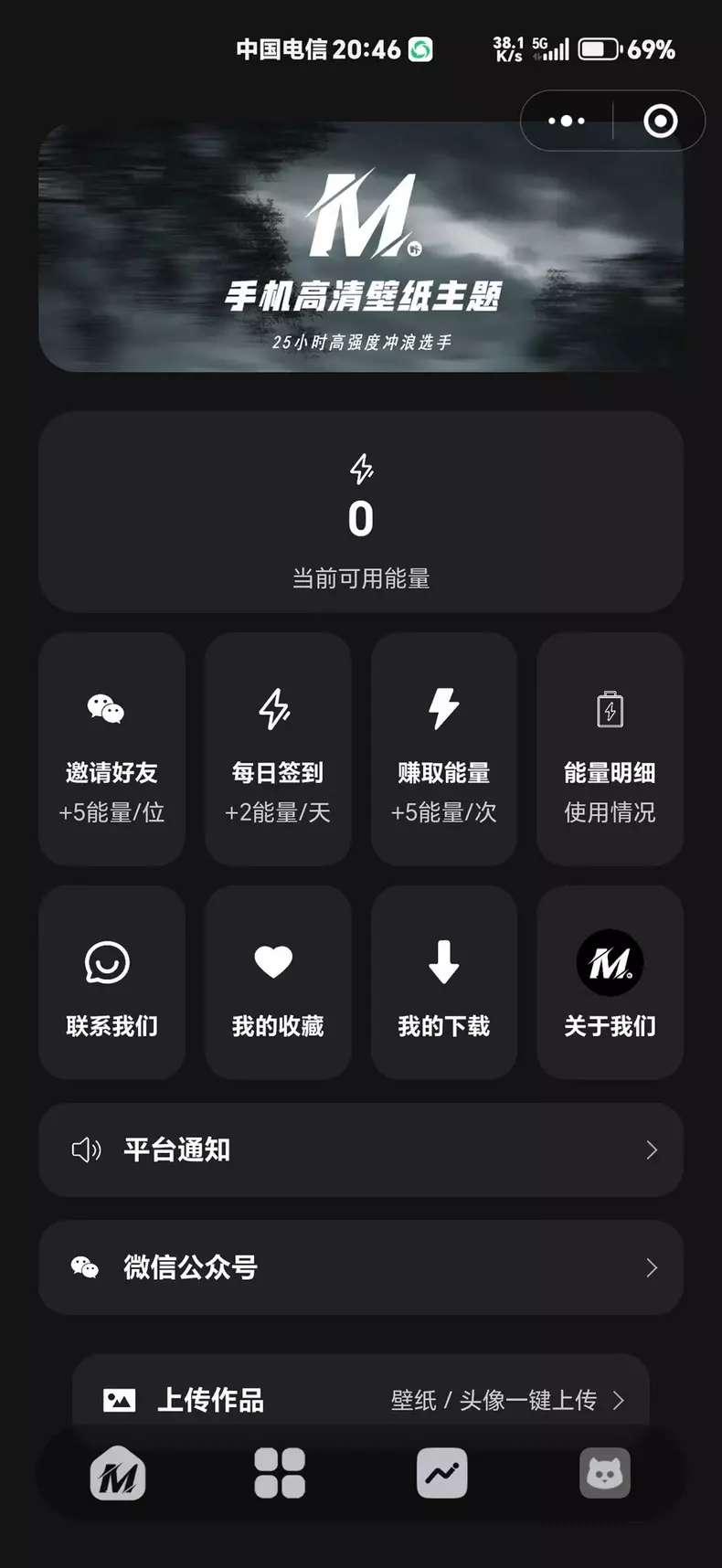Tap the 联系我们 chat bubble icon
This screenshot has height=1568, width=722.
click(110, 962)
